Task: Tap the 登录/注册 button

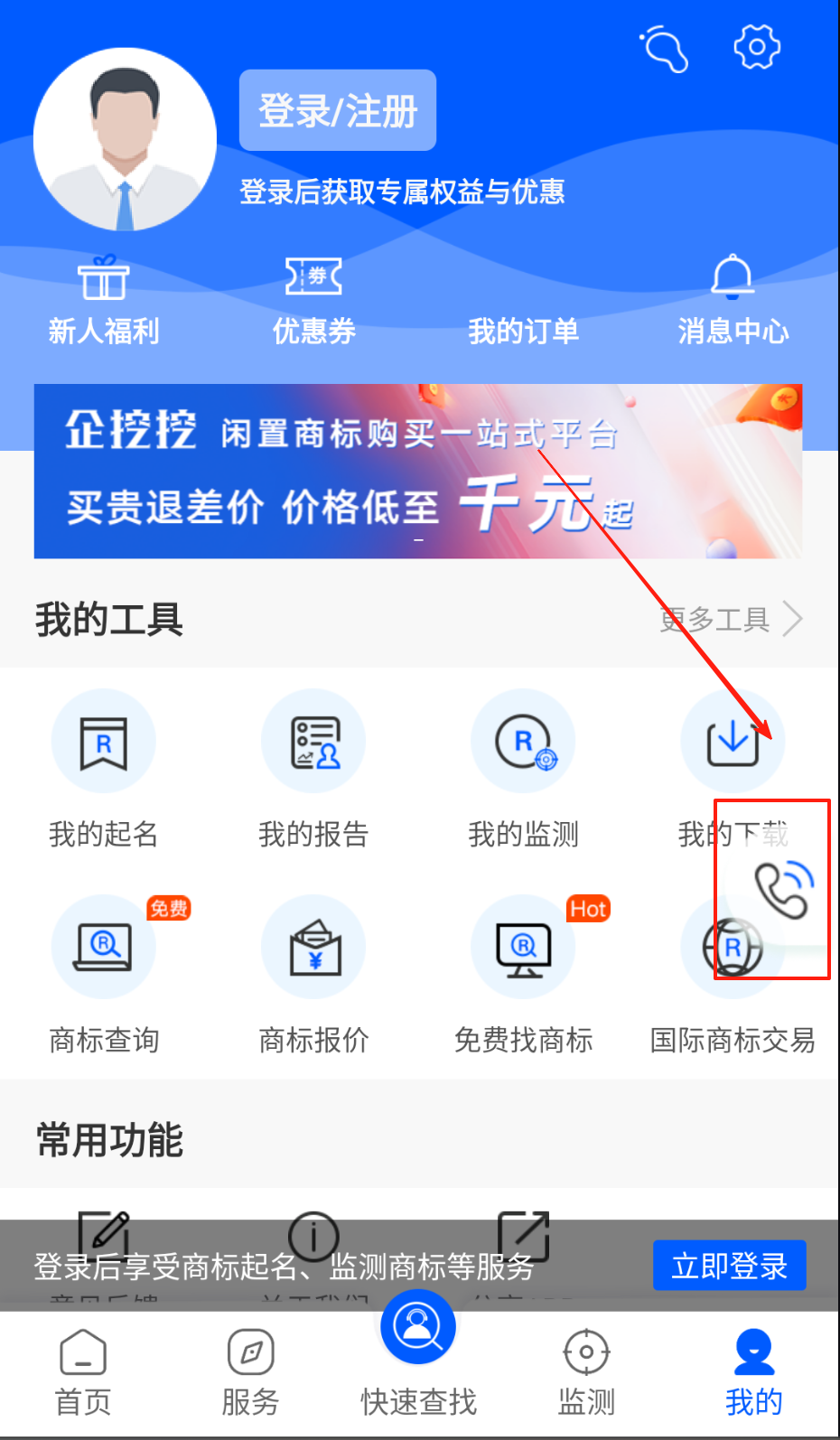Action: click(x=337, y=110)
